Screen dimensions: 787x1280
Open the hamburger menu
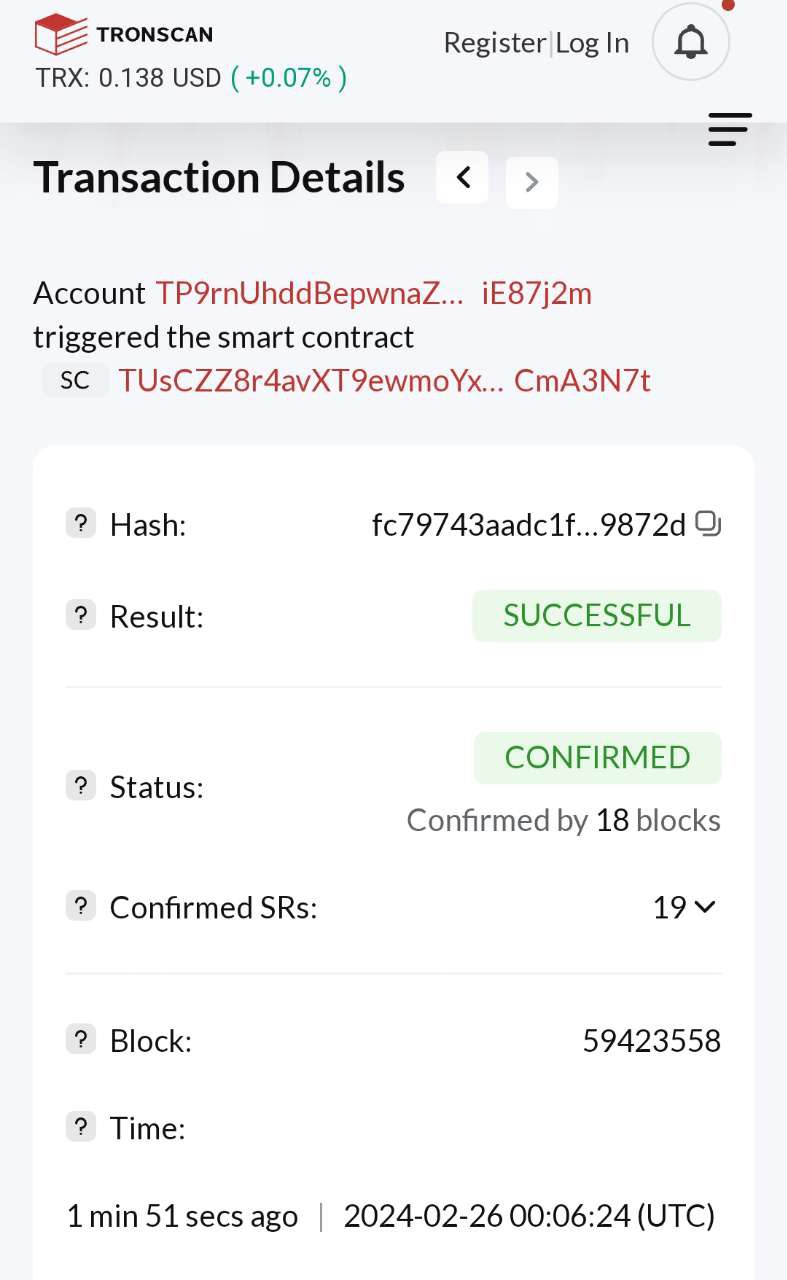click(729, 130)
